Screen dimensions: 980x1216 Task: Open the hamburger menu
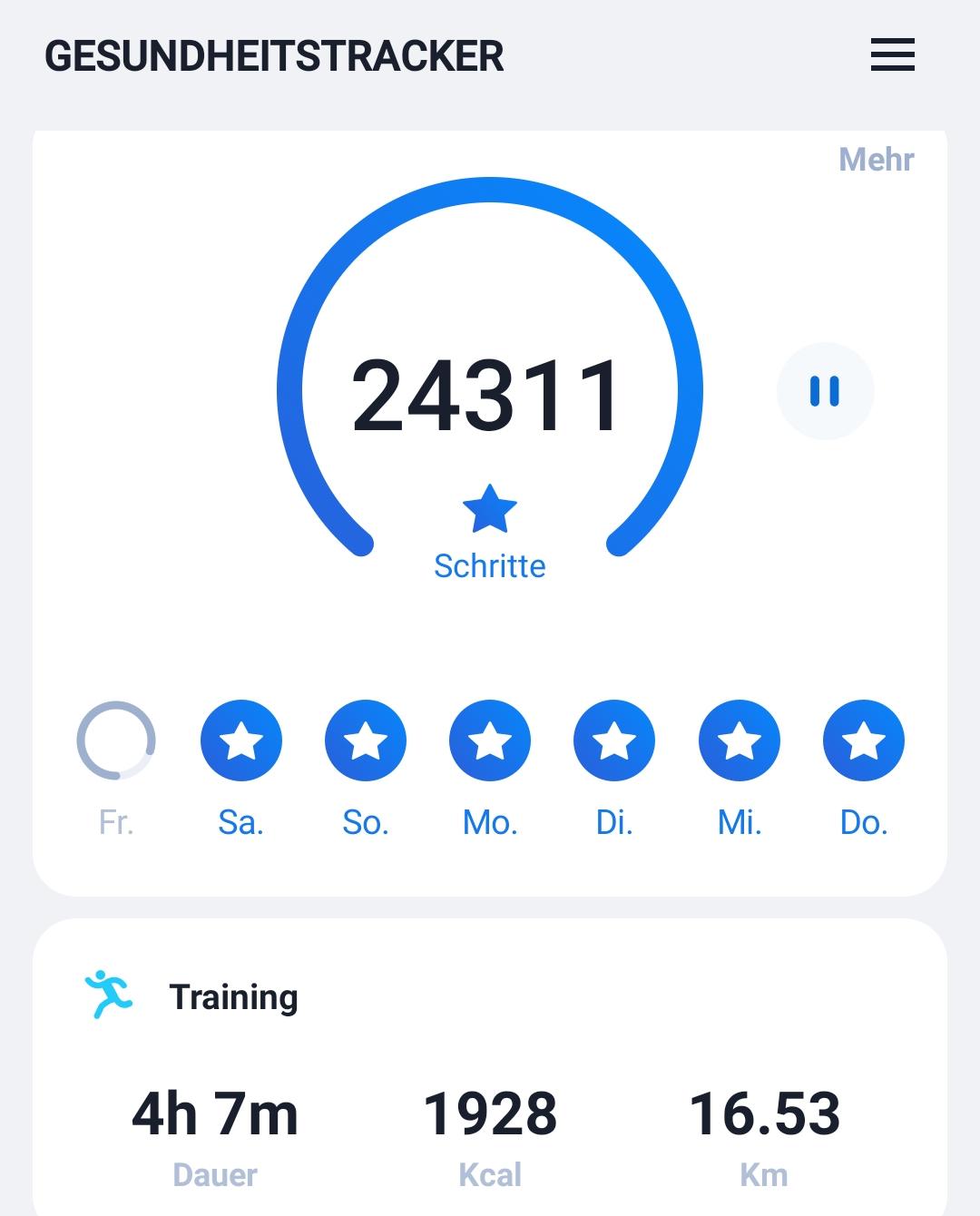[x=892, y=54]
